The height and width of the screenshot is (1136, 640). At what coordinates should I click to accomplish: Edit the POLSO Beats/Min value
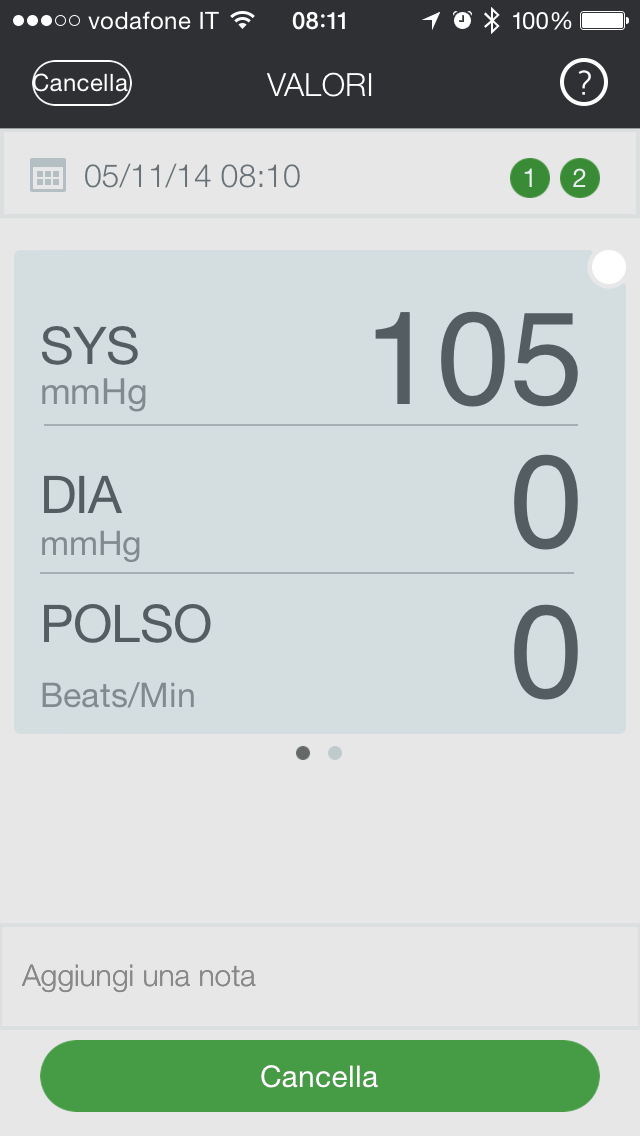point(545,652)
